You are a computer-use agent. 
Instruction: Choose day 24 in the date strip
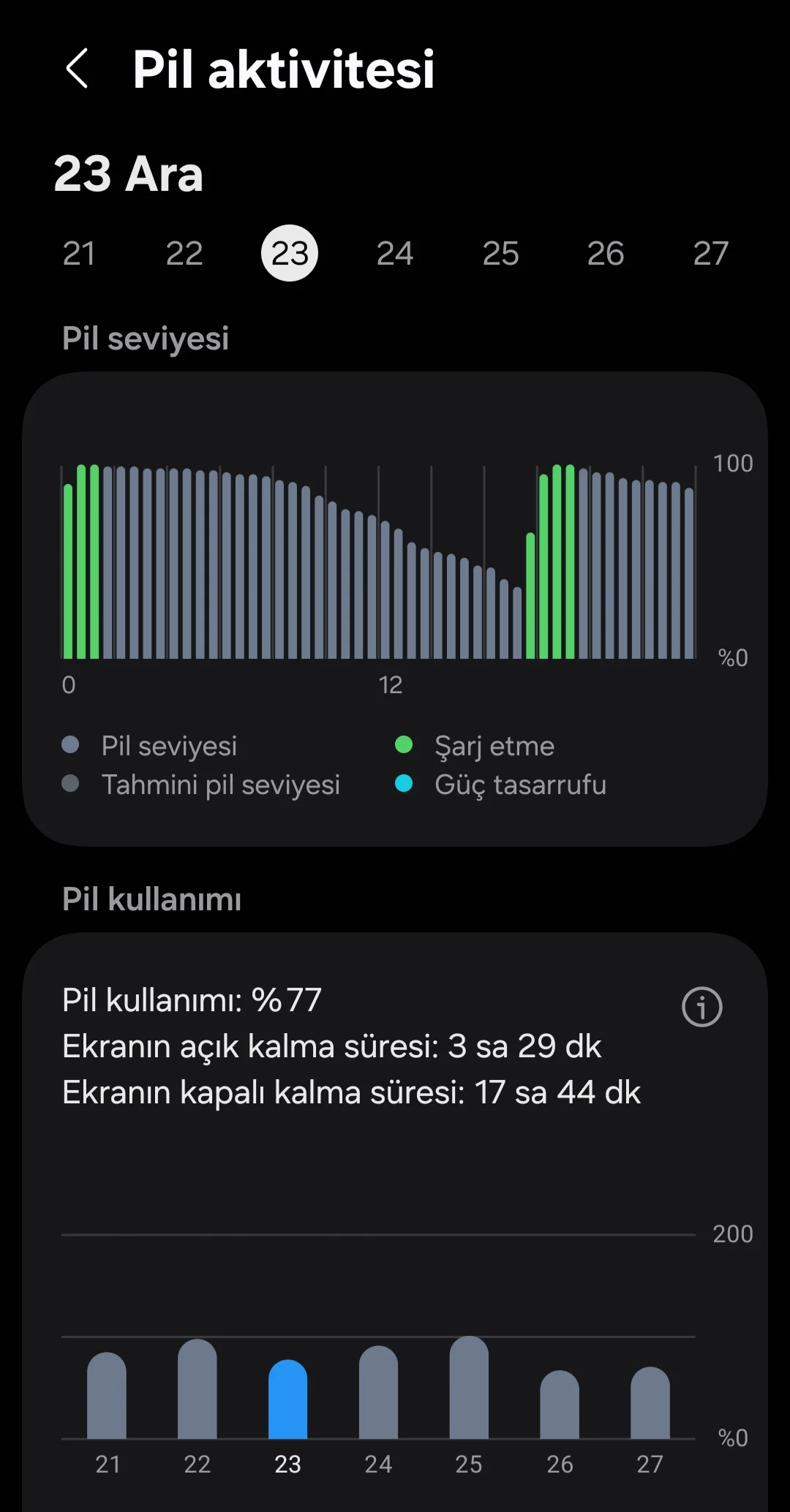(x=395, y=254)
